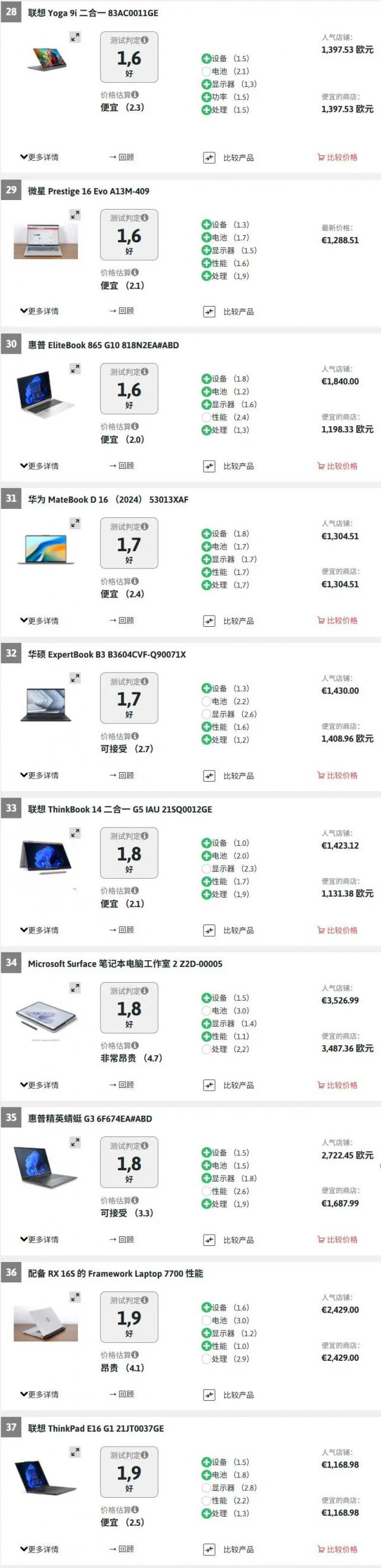Open test verdict info icon for Yoga 9i
Image resolution: width=381 pixels, height=1568 pixels.
pos(145,40)
